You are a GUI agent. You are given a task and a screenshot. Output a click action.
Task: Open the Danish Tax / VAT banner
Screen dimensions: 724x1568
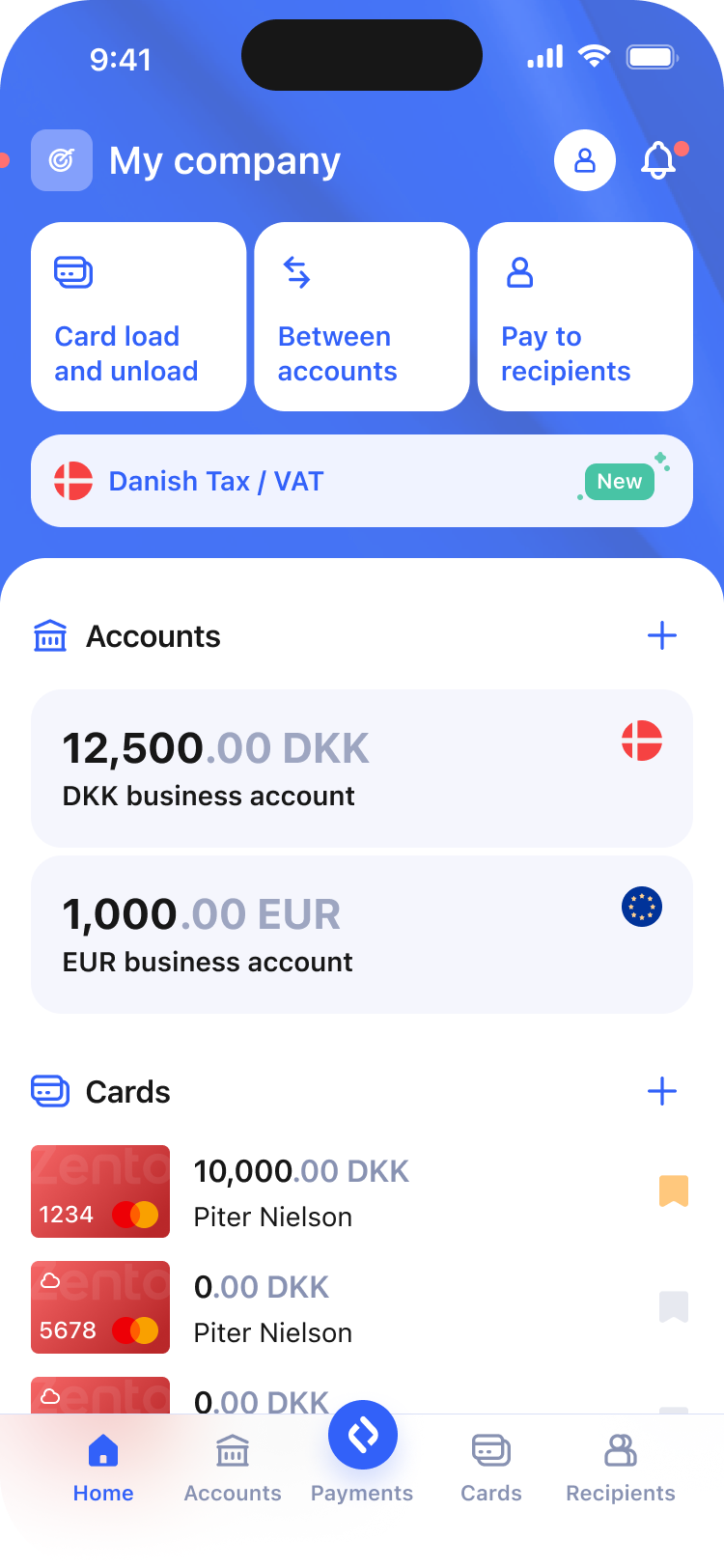tap(362, 481)
